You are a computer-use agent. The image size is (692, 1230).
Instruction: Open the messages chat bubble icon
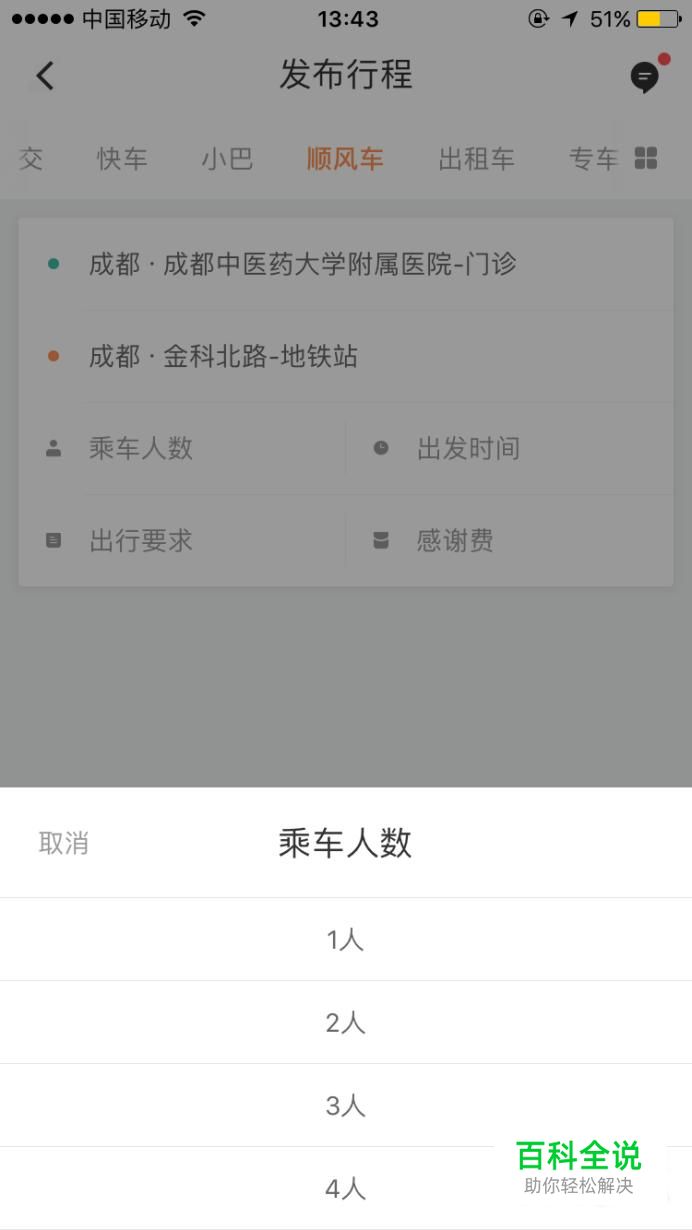coord(645,76)
